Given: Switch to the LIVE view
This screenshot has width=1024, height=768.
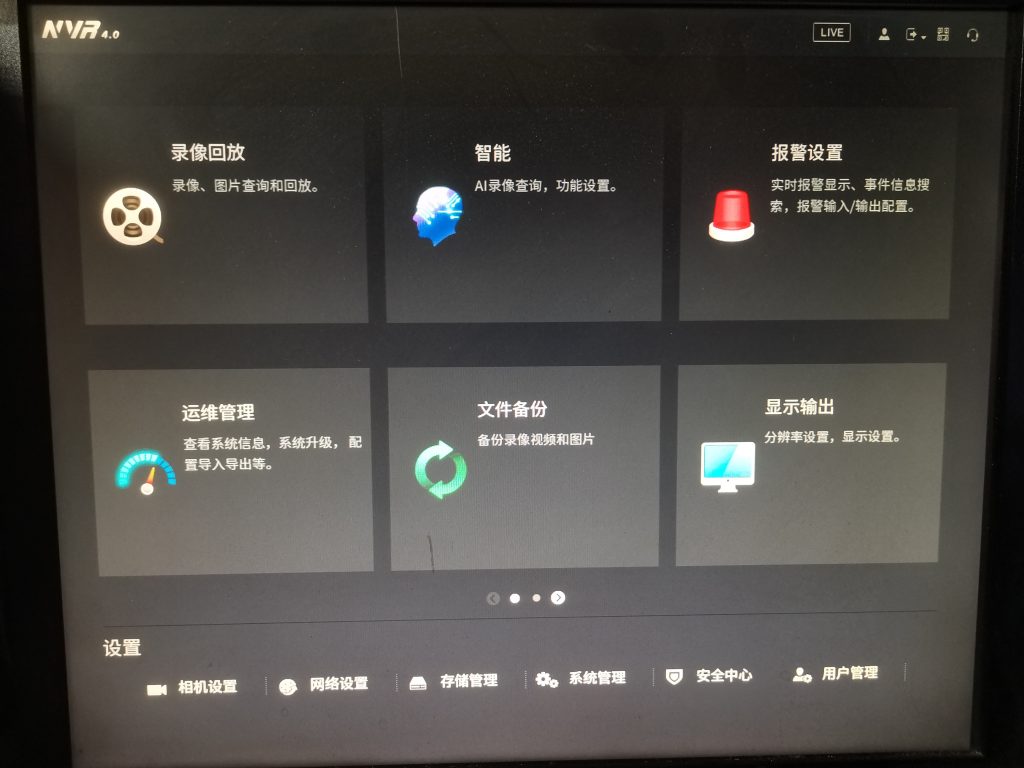Looking at the screenshot, I should (x=831, y=33).
